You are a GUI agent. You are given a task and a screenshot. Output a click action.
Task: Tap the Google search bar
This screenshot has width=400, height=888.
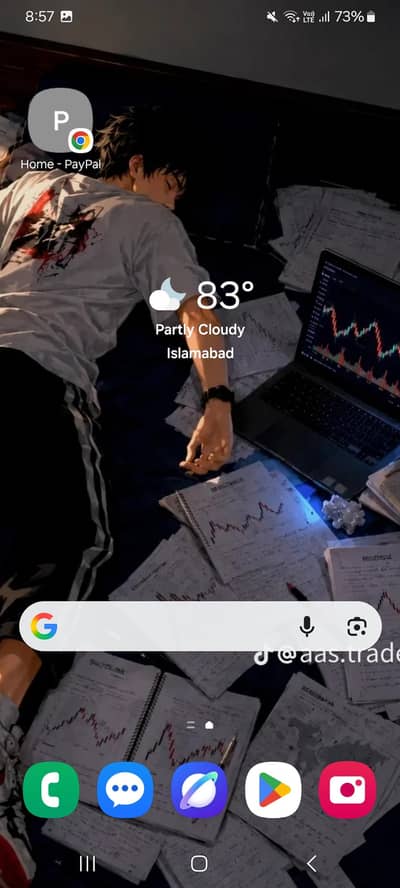tap(200, 626)
